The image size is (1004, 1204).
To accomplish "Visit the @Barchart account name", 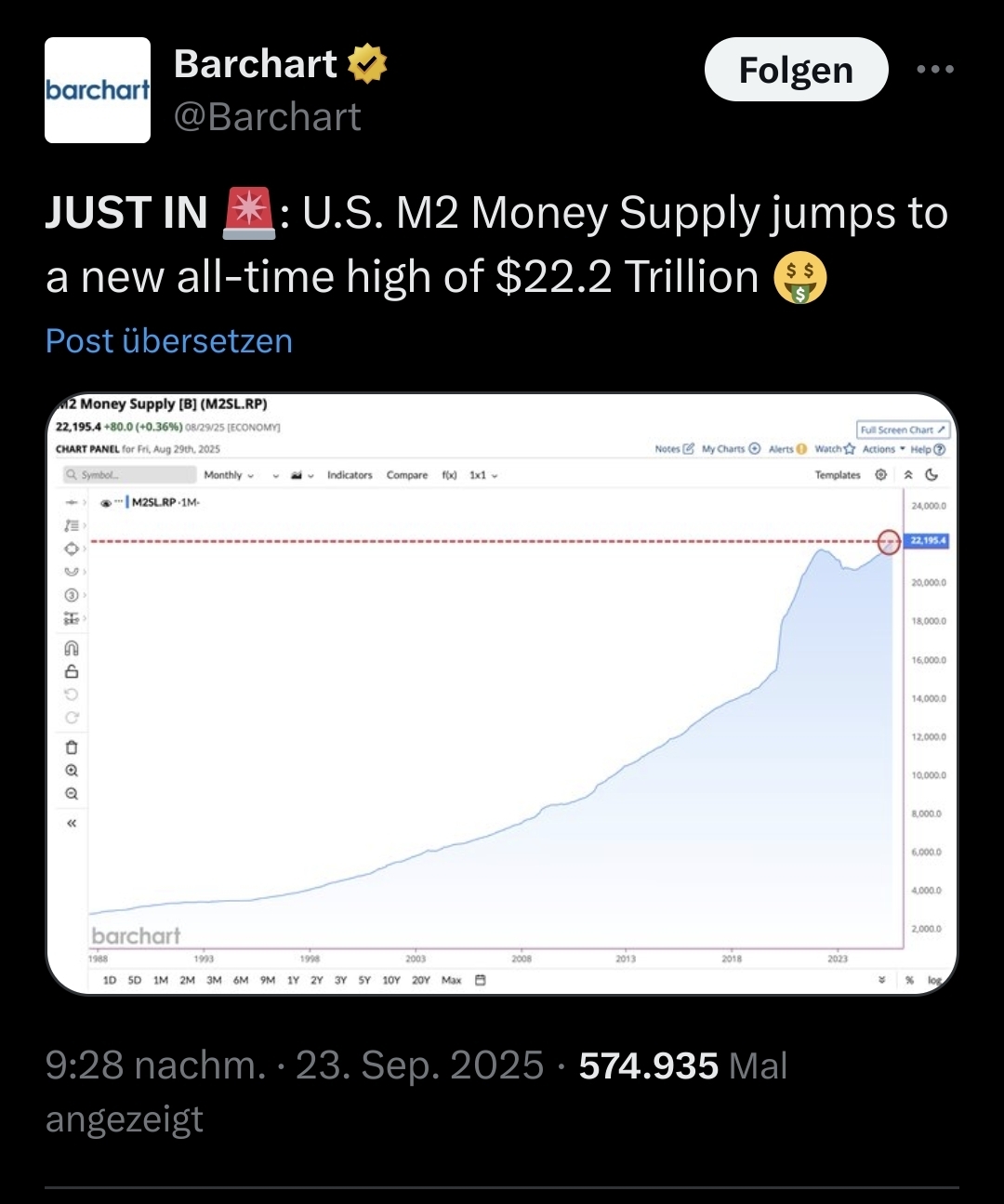I will click(268, 117).
